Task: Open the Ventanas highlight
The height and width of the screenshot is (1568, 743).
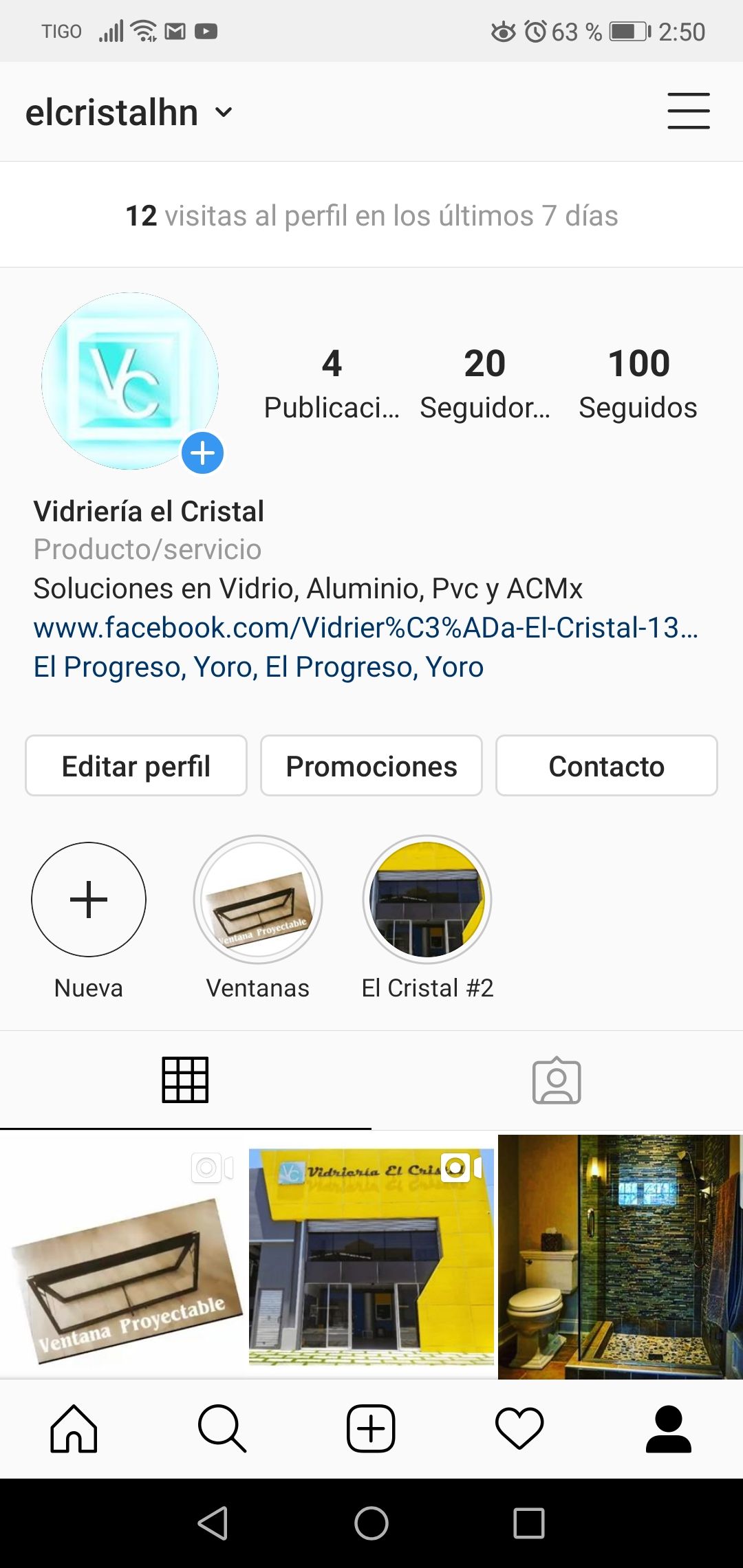Action: [258, 900]
